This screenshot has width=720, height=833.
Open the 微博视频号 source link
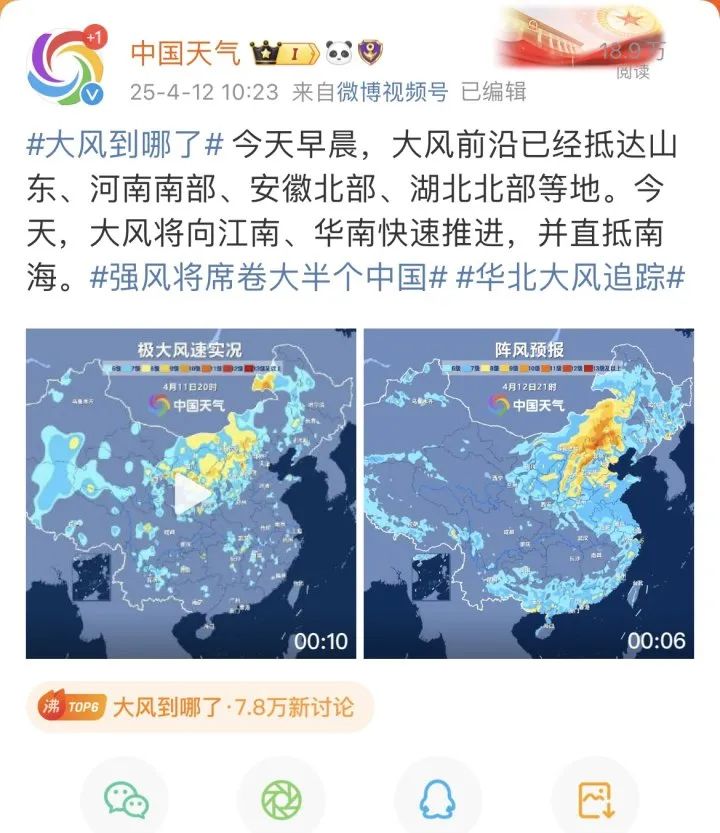[x=391, y=92]
